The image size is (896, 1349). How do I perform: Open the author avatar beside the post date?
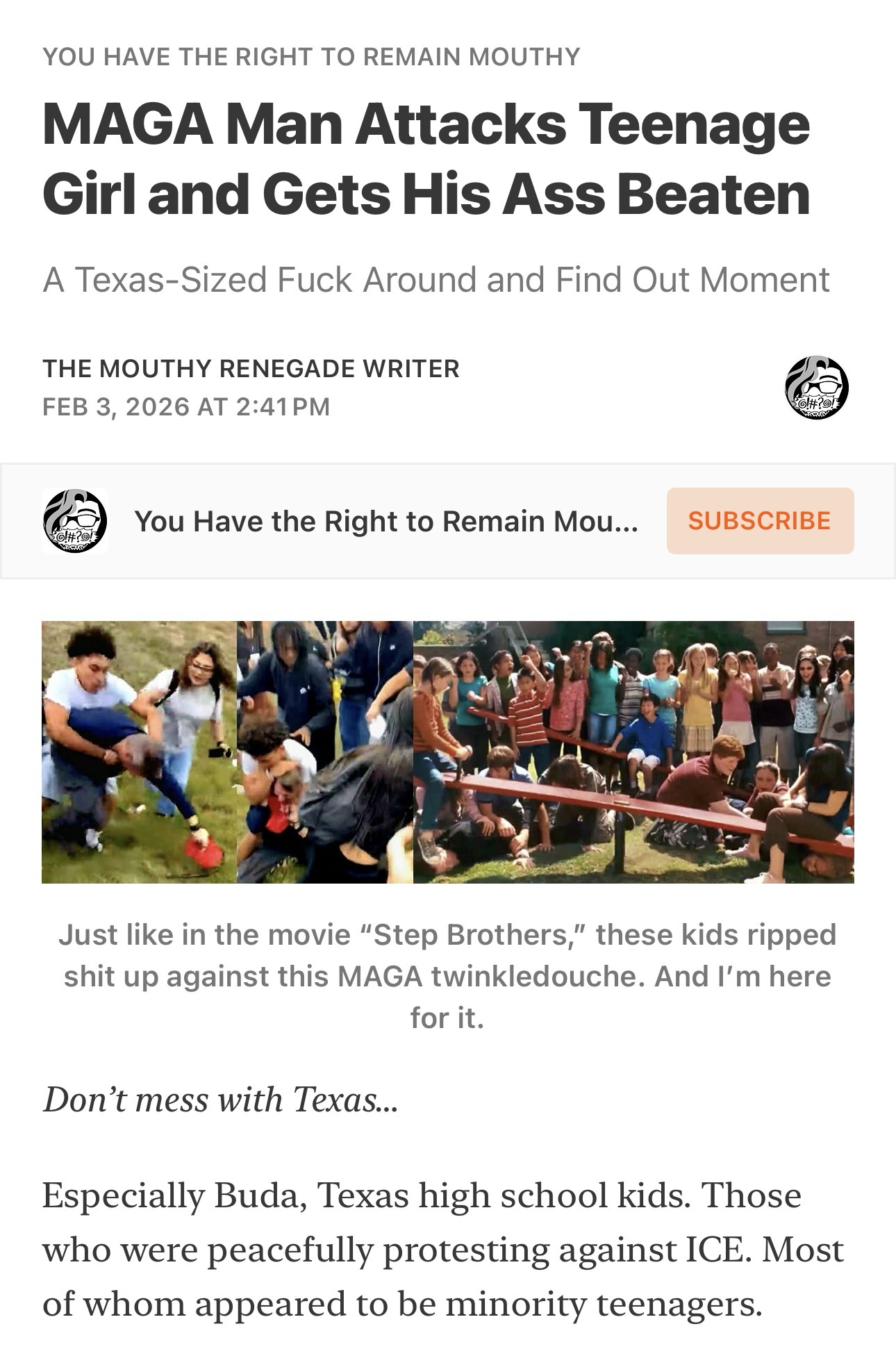point(816,388)
